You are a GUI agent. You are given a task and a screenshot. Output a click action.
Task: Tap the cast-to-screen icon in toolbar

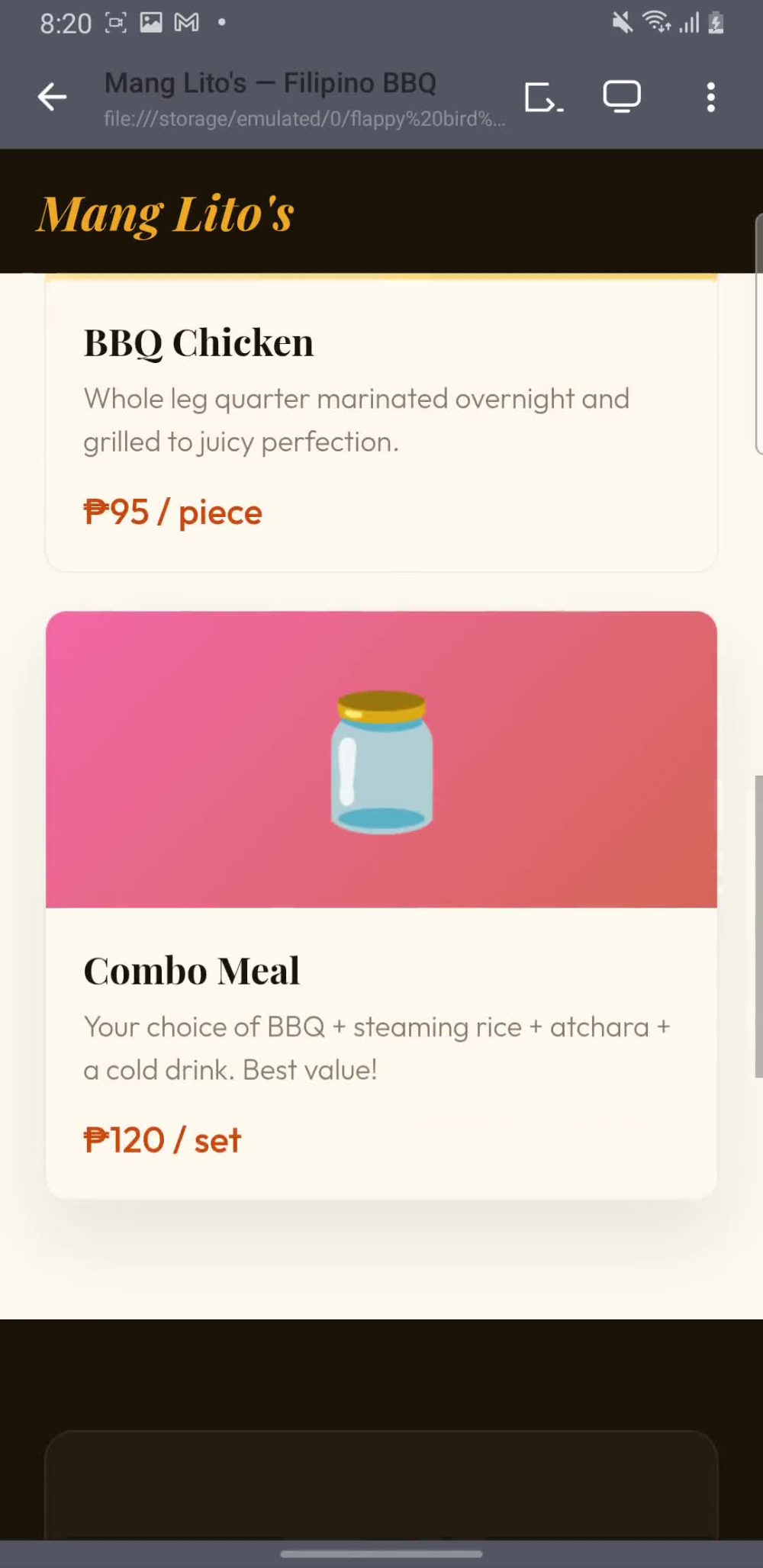(x=544, y=98)
